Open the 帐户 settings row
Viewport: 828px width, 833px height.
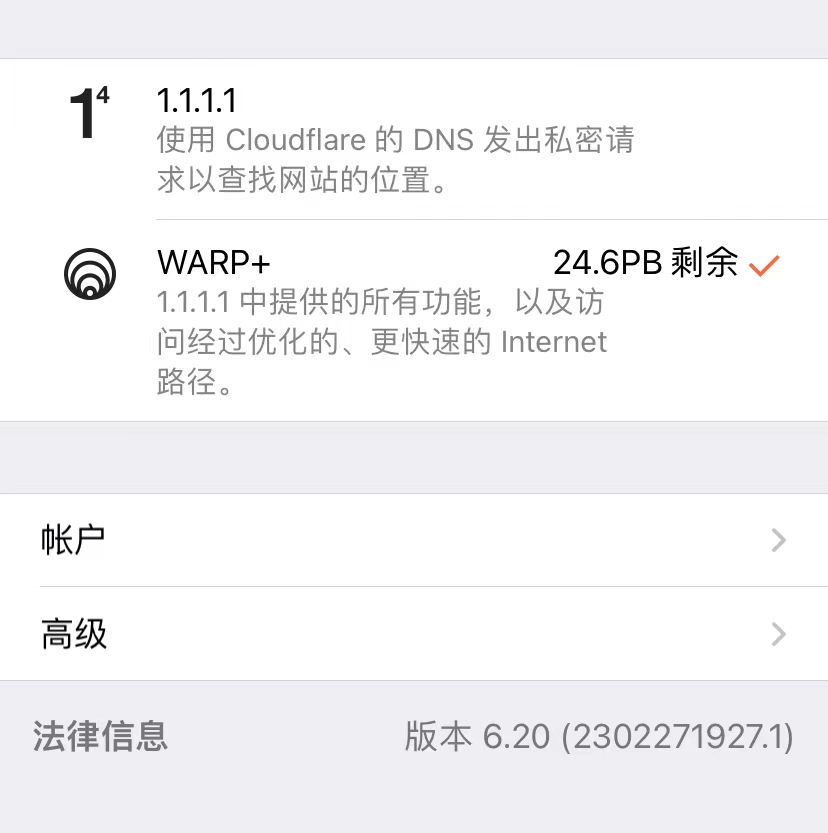tap(414, 540)
